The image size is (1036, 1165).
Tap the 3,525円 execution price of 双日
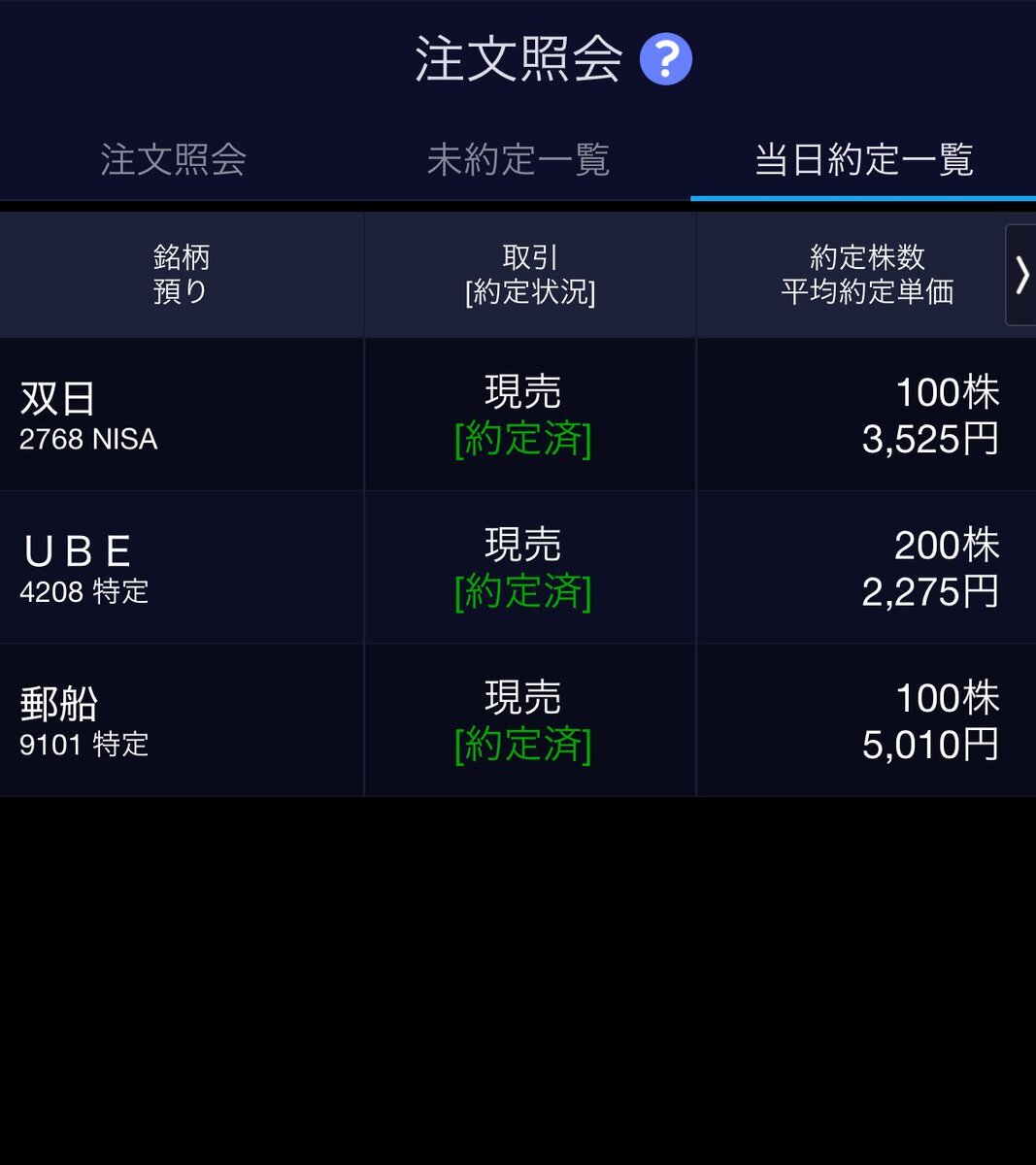pyautogui.click(x=932, y=440)
